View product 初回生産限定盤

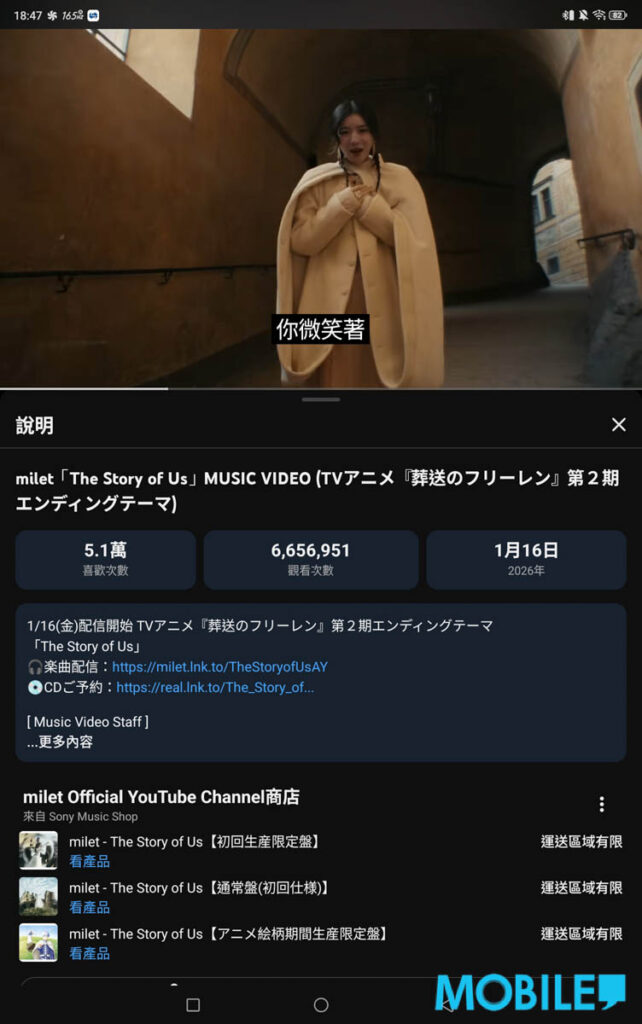(x=89, y=861)
